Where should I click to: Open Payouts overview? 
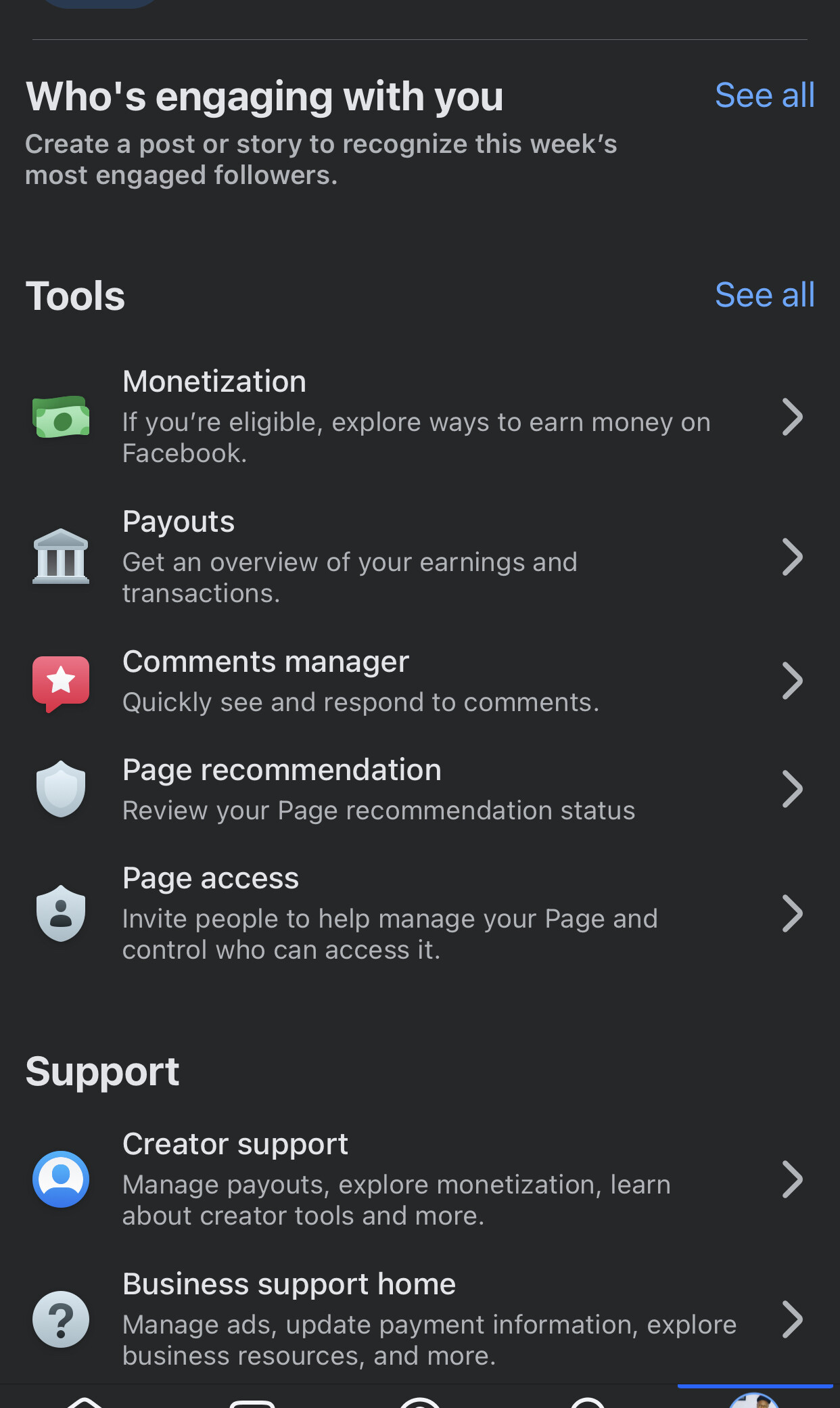point(420,556)
